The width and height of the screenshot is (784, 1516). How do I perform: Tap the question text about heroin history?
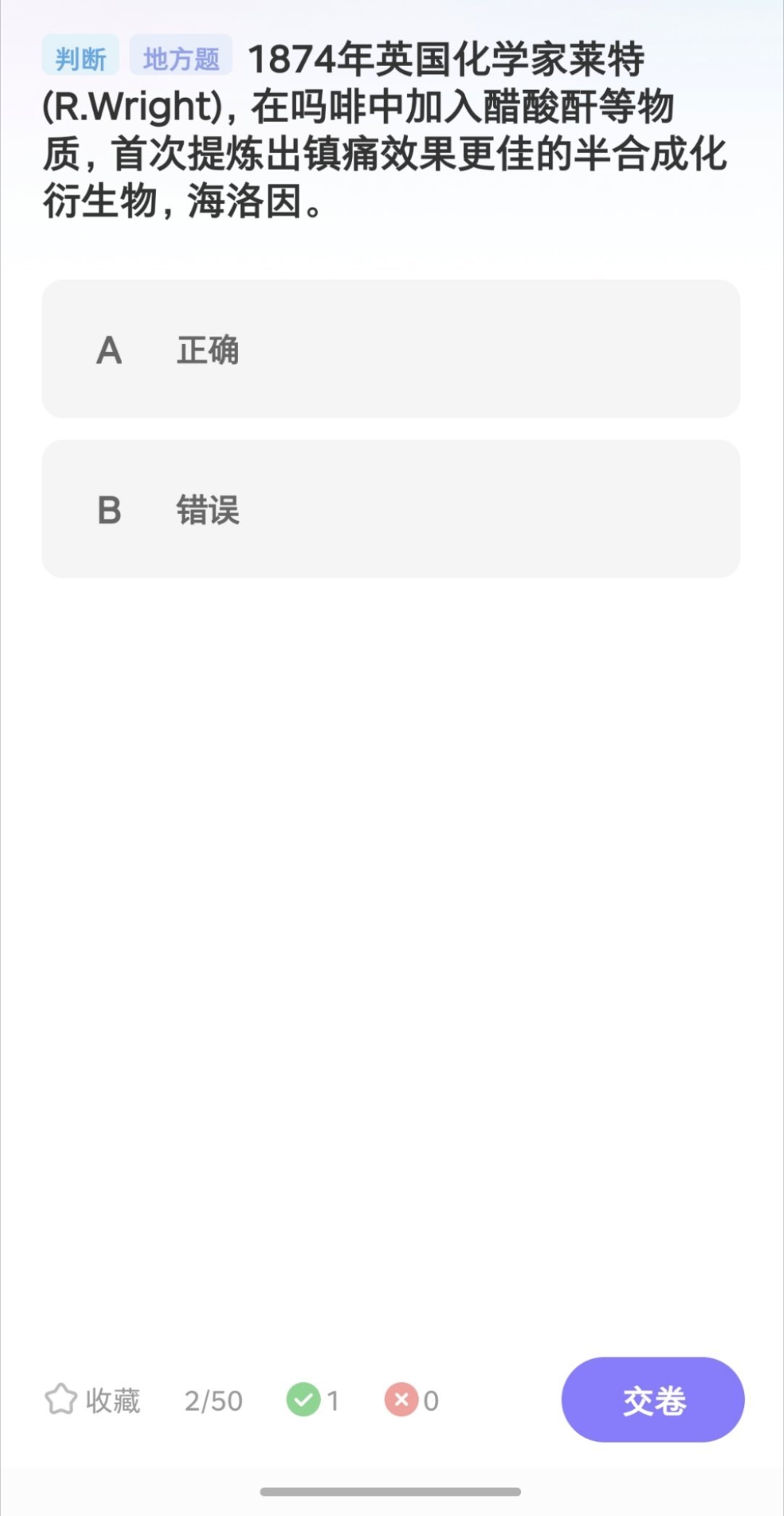[392, 131]
